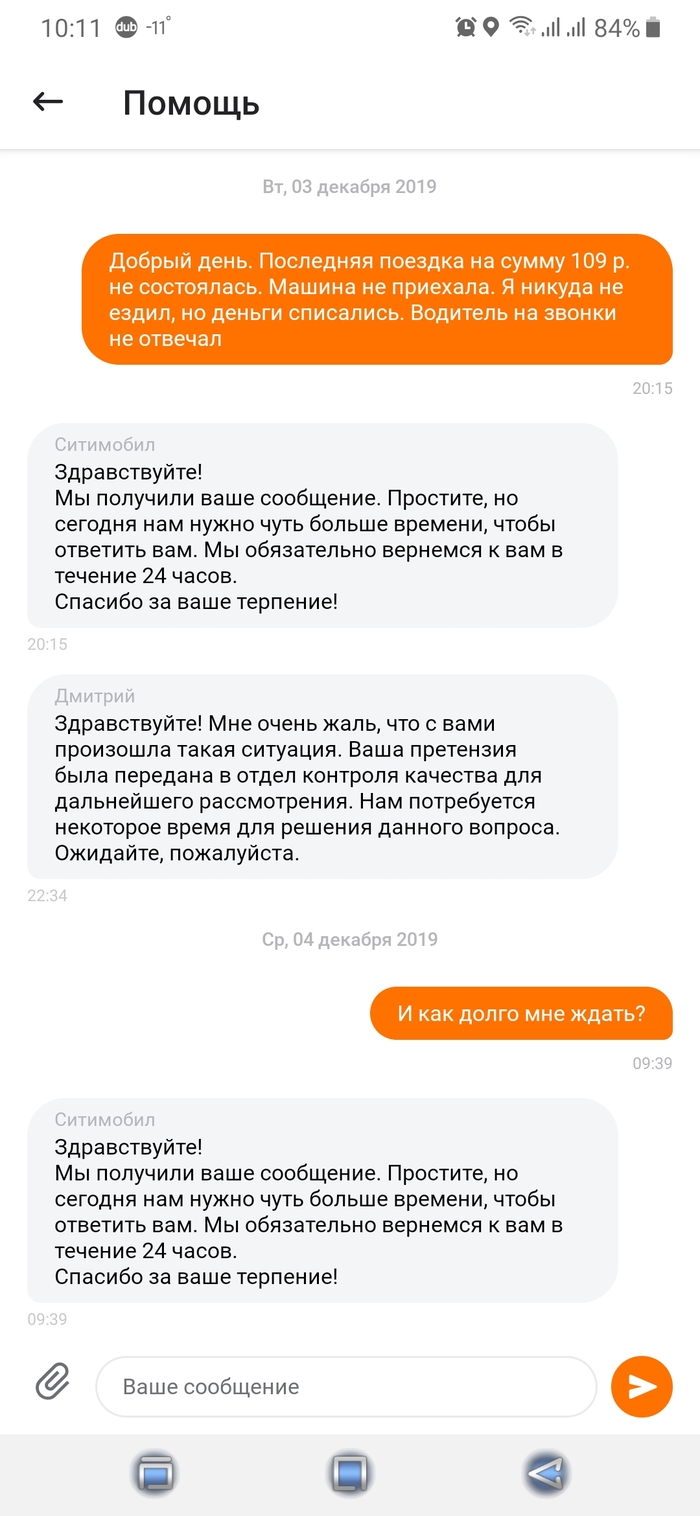Tap the system home button
Viewport: 700px width, 1516px height.
click(350, 1474)
